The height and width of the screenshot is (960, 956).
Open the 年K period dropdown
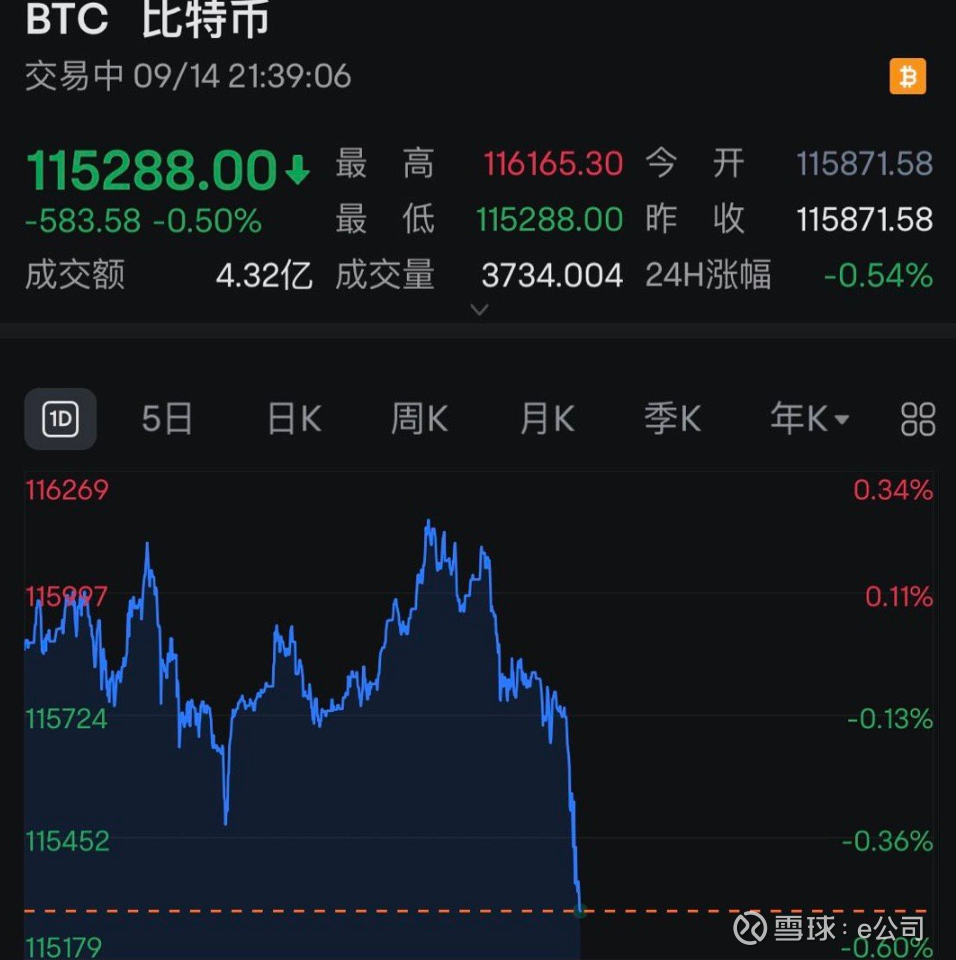(808, 420)
